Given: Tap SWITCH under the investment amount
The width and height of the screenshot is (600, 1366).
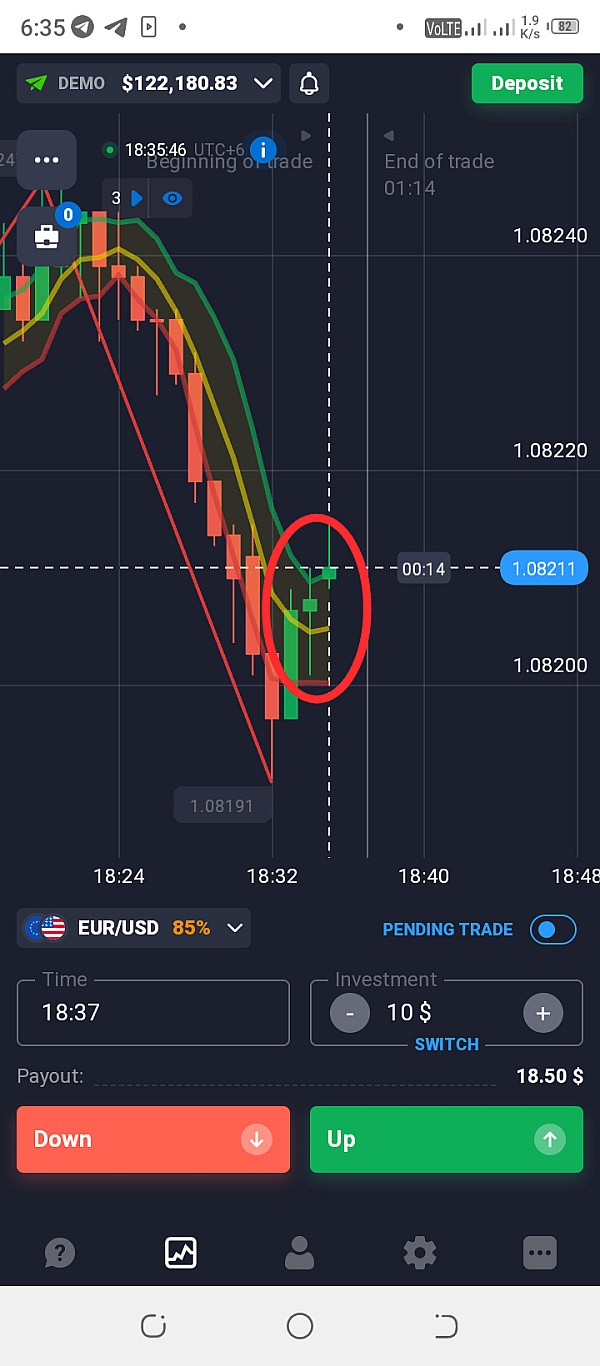Looking at the screenshot, I should pyautogui.click(x=446, y=1044).
